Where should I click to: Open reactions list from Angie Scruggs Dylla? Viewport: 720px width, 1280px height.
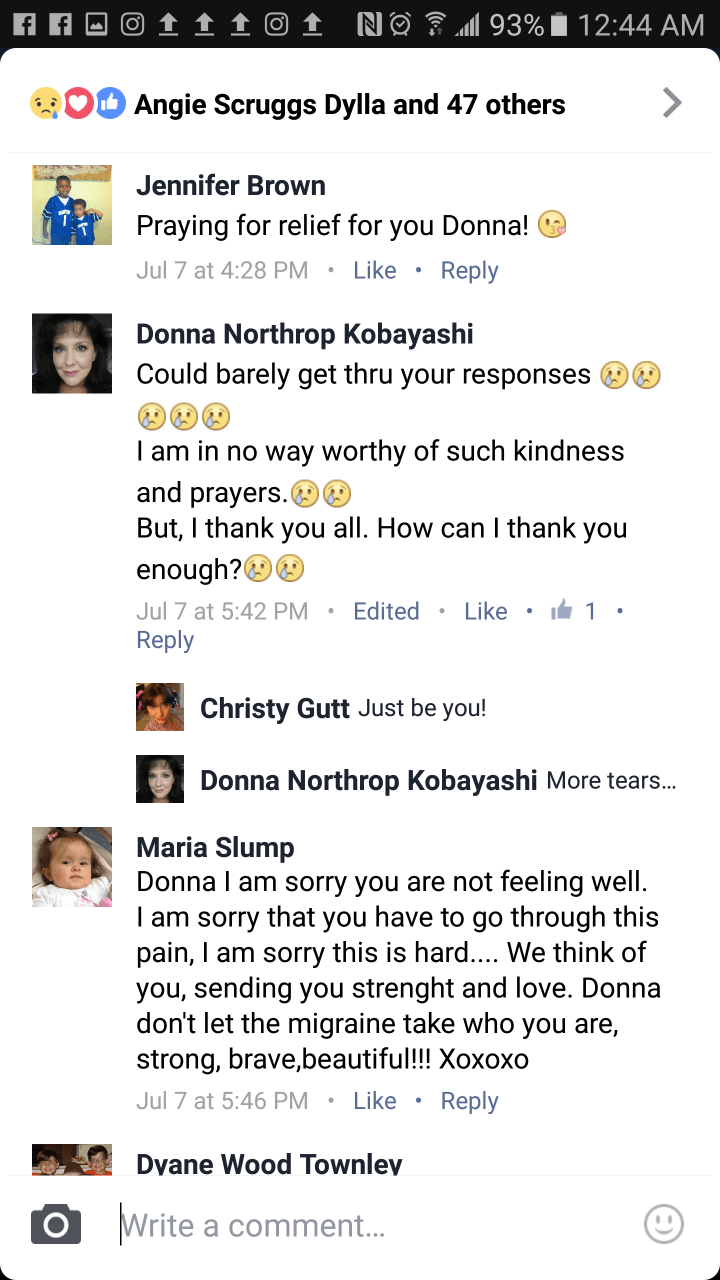point(350,104)
